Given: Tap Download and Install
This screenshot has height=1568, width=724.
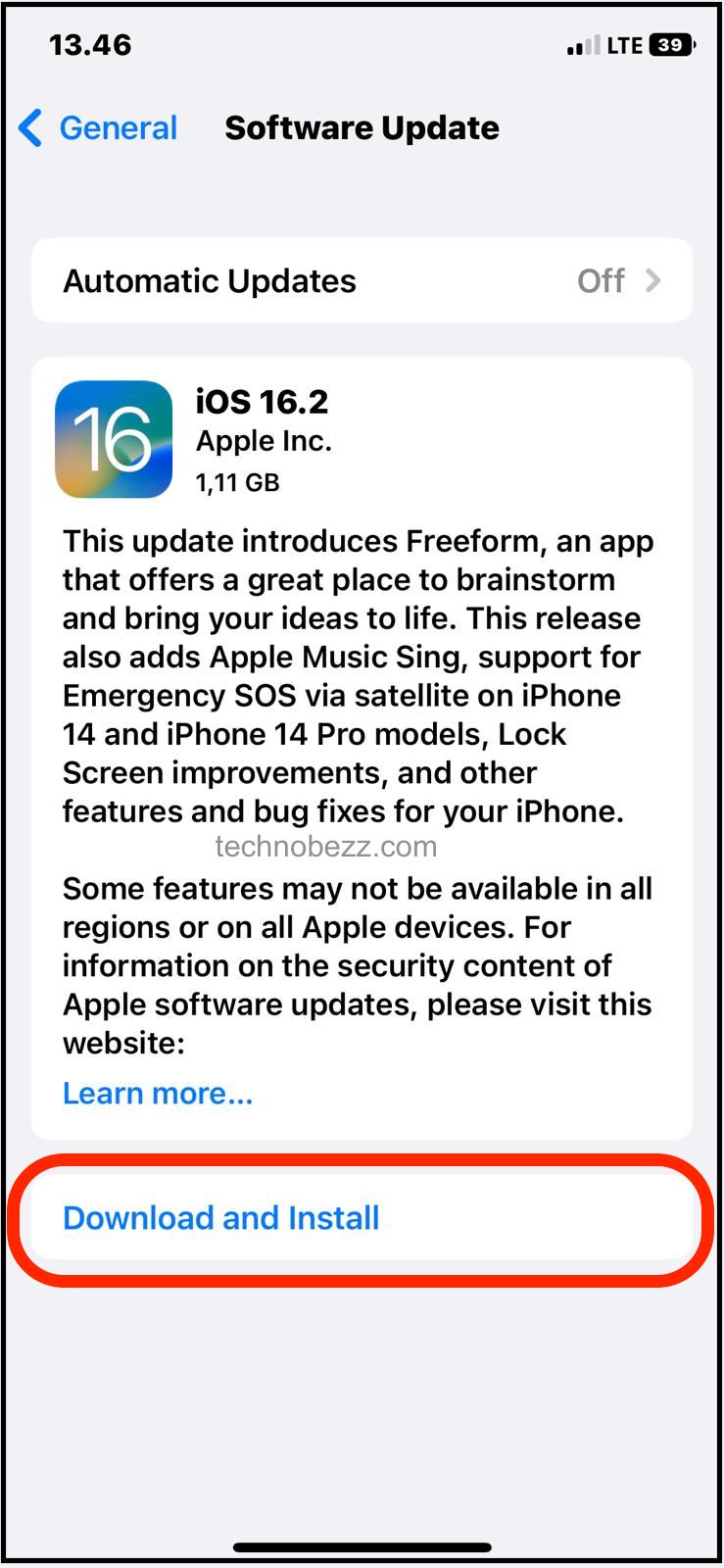Looking at the screenshot, I should pos(362,1218).
